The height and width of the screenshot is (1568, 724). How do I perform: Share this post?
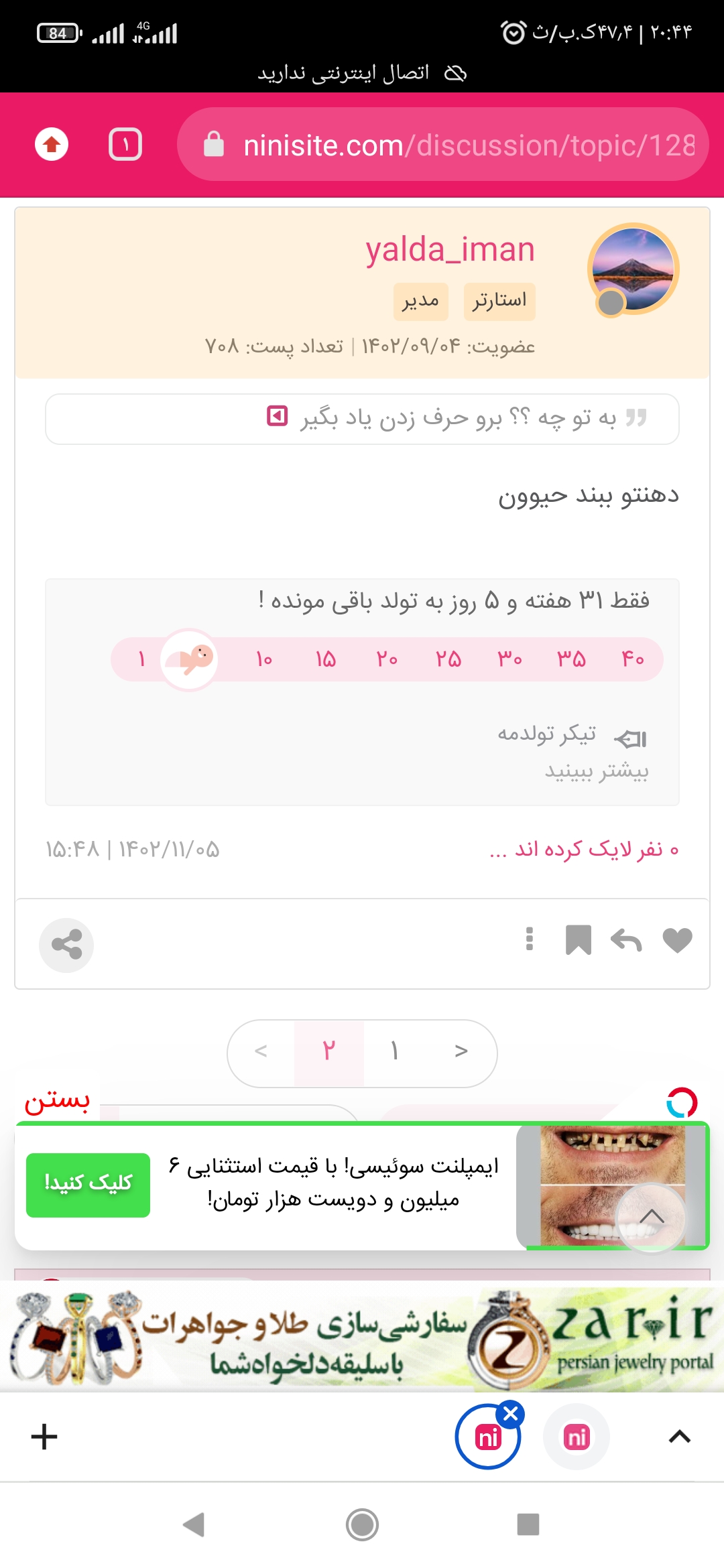click(66, 945)
